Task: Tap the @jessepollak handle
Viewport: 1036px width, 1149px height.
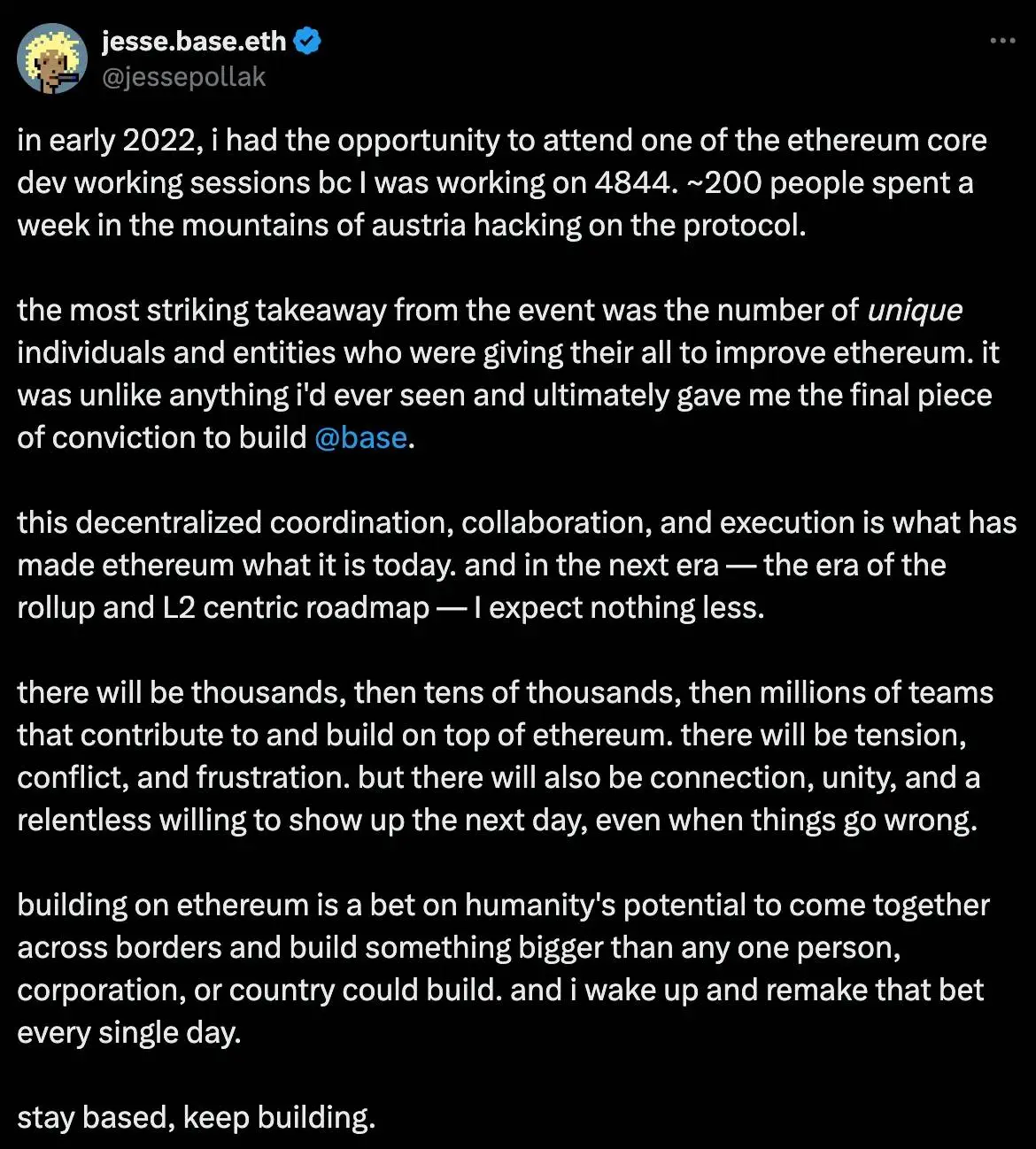Action: point(183,78)
